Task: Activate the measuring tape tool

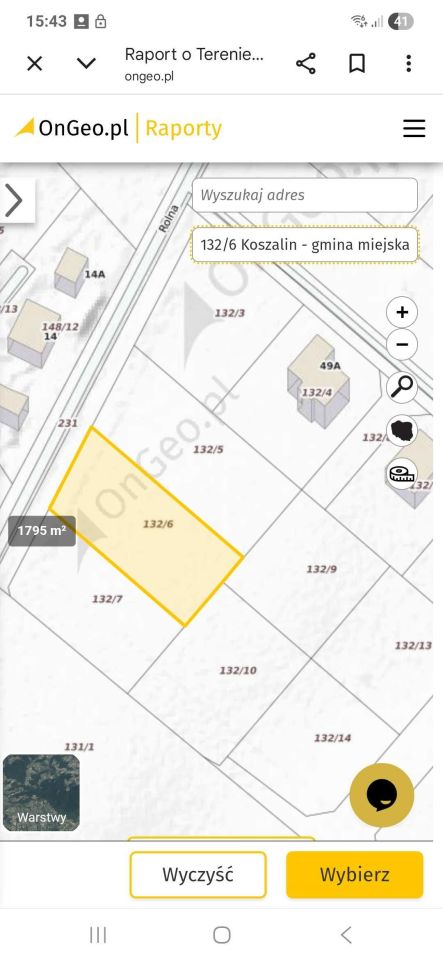Action: (402, 473)
